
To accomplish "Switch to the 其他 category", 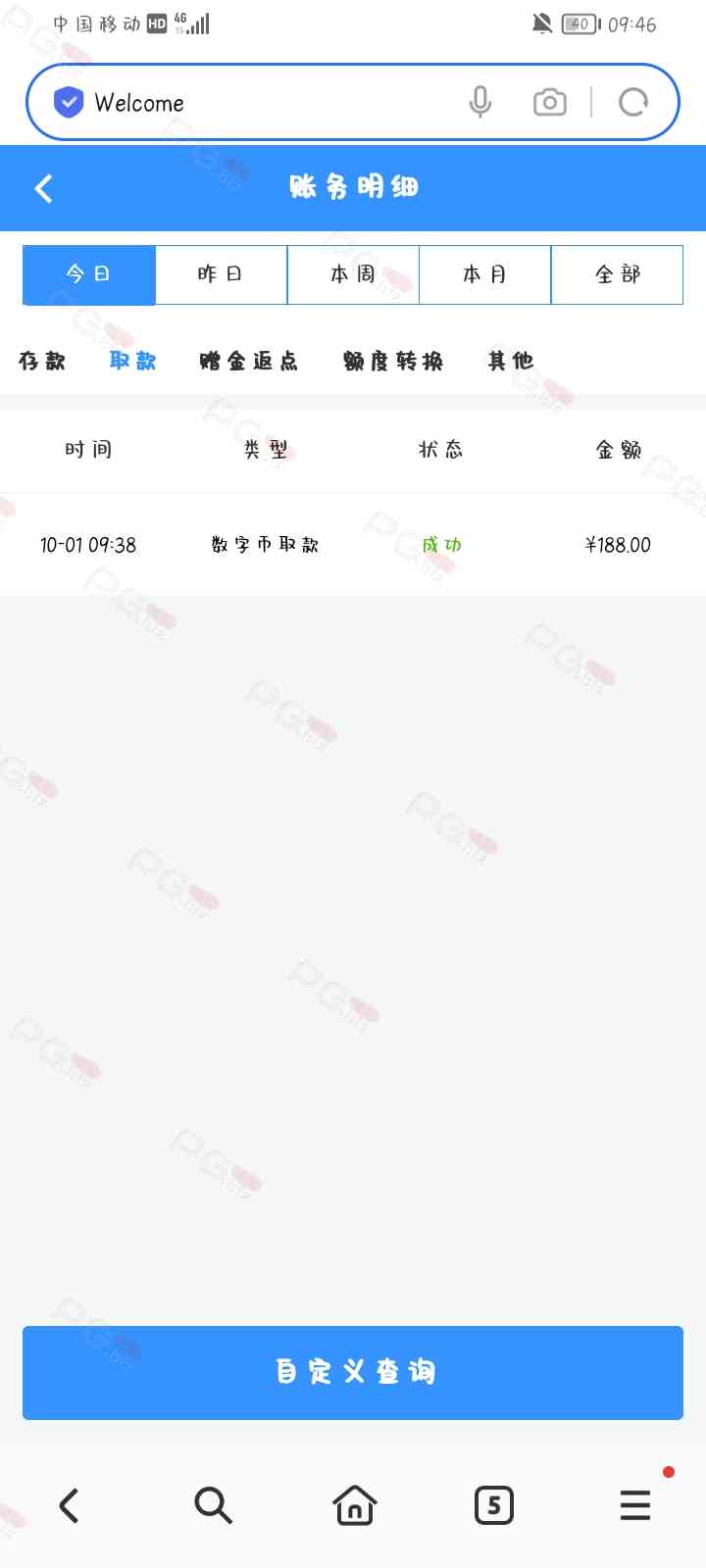I will click(511, 362).
